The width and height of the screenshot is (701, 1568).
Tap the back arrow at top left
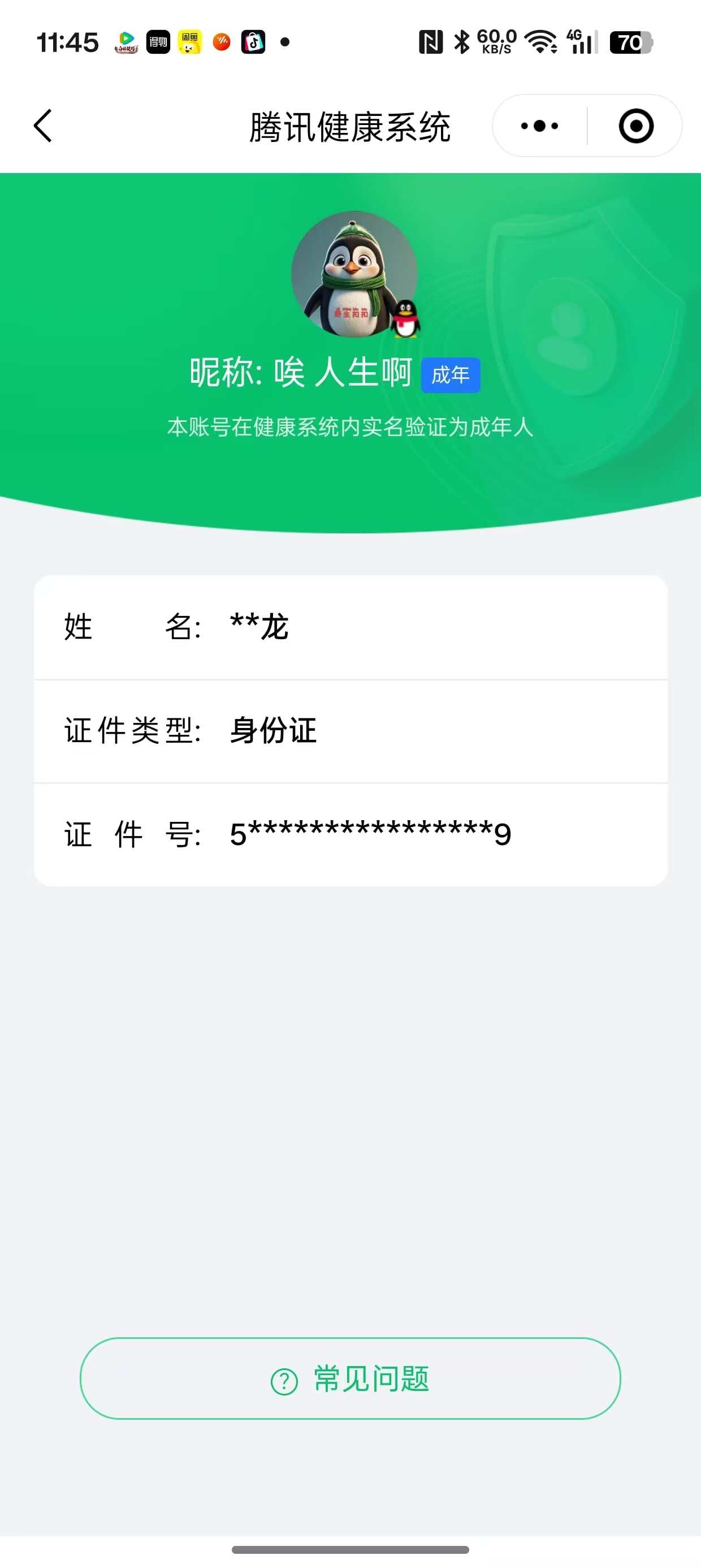42,126
